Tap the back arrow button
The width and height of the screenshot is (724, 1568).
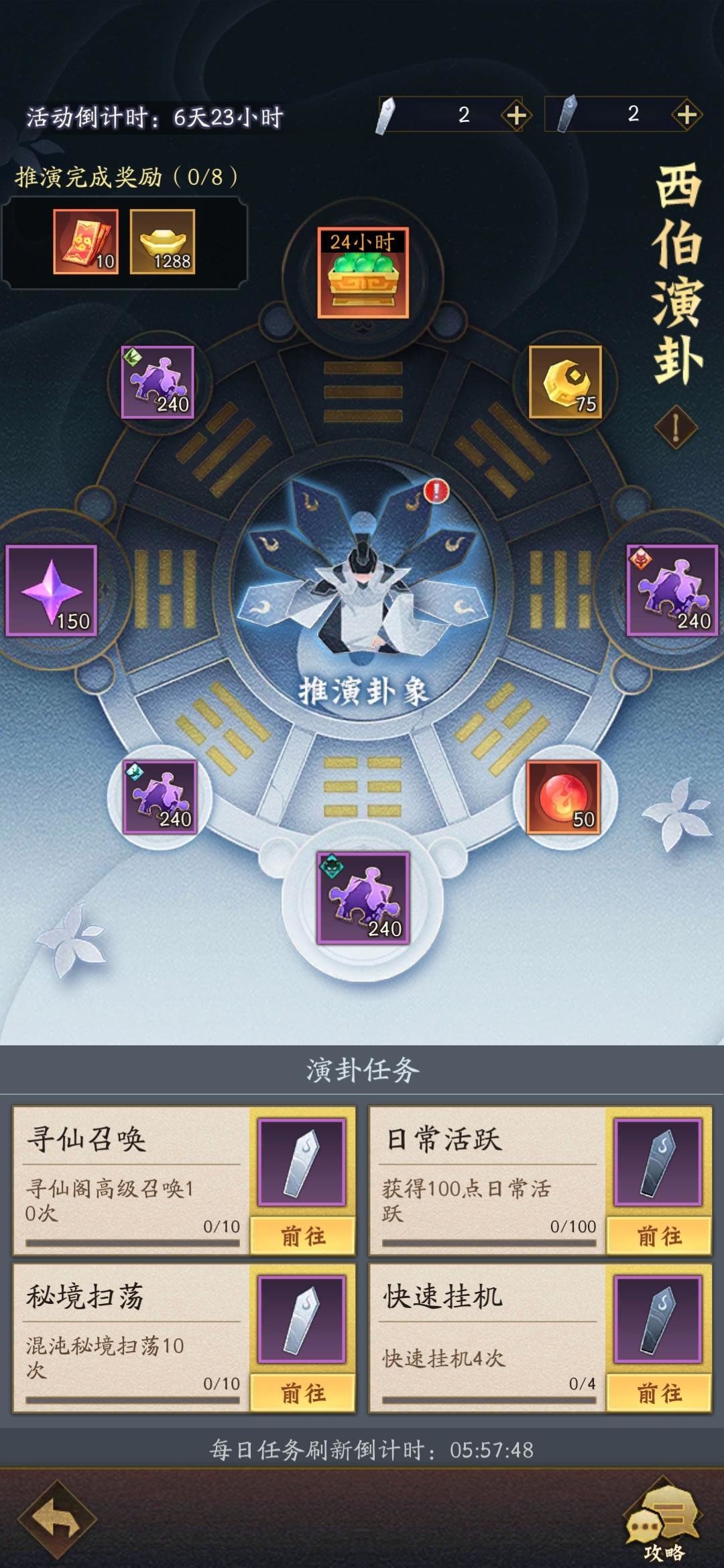coord(58,1518)
